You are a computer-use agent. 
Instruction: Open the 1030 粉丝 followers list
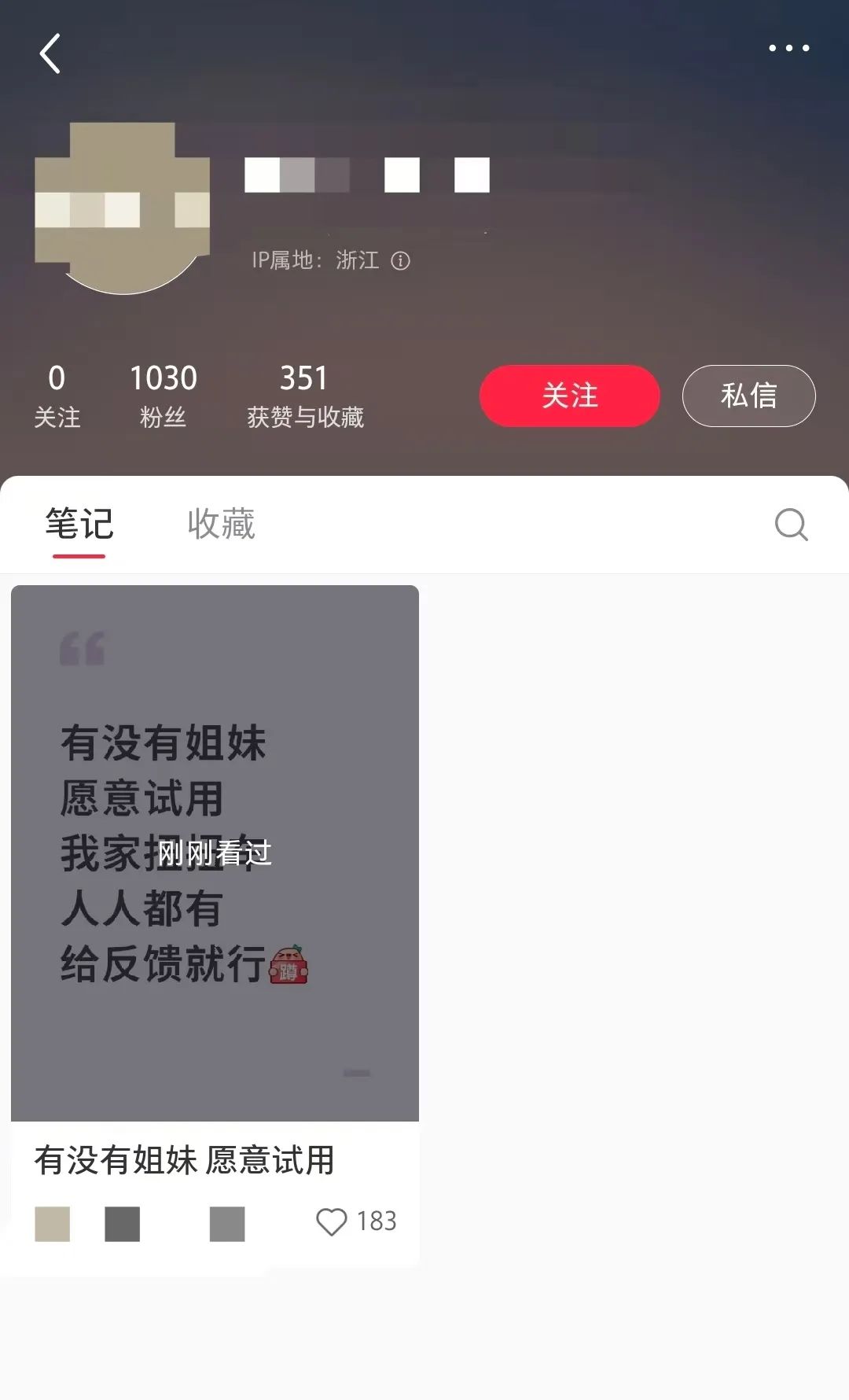click(163, 396)
